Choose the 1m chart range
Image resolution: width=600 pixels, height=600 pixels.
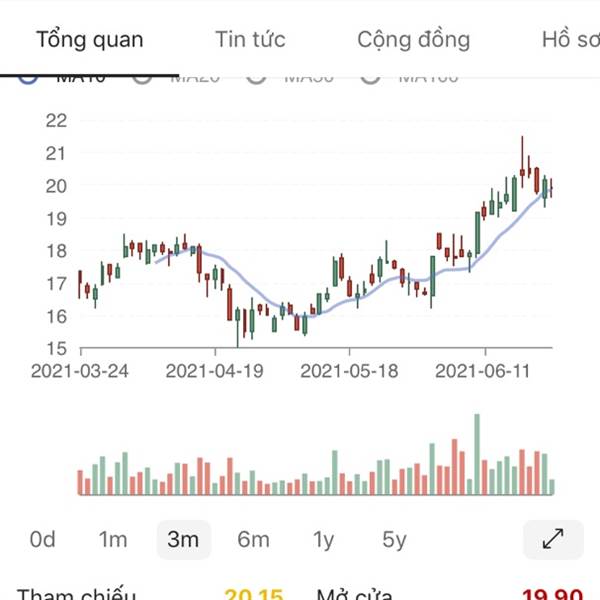tap(113, 540)
